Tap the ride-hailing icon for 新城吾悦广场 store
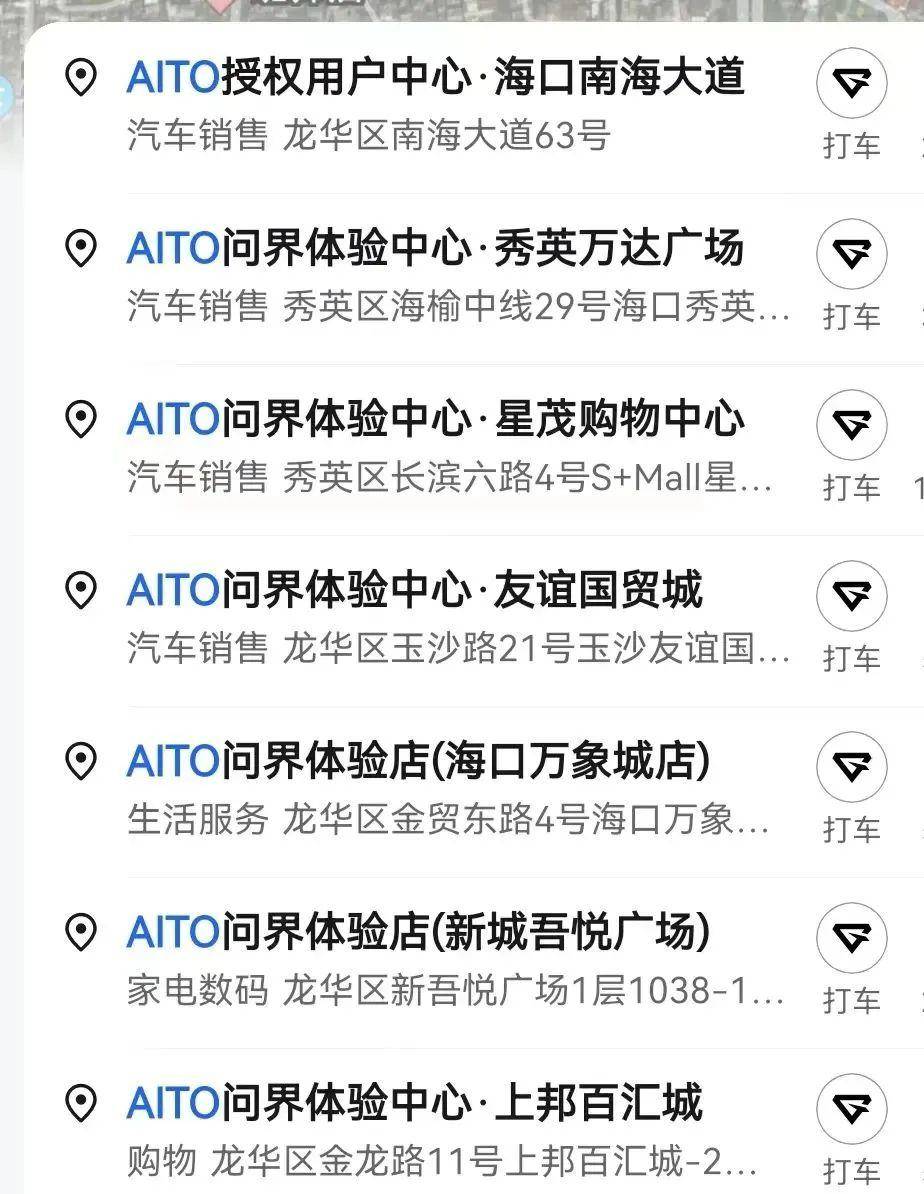The image size is (924, 1194). [x=852, y=940]
